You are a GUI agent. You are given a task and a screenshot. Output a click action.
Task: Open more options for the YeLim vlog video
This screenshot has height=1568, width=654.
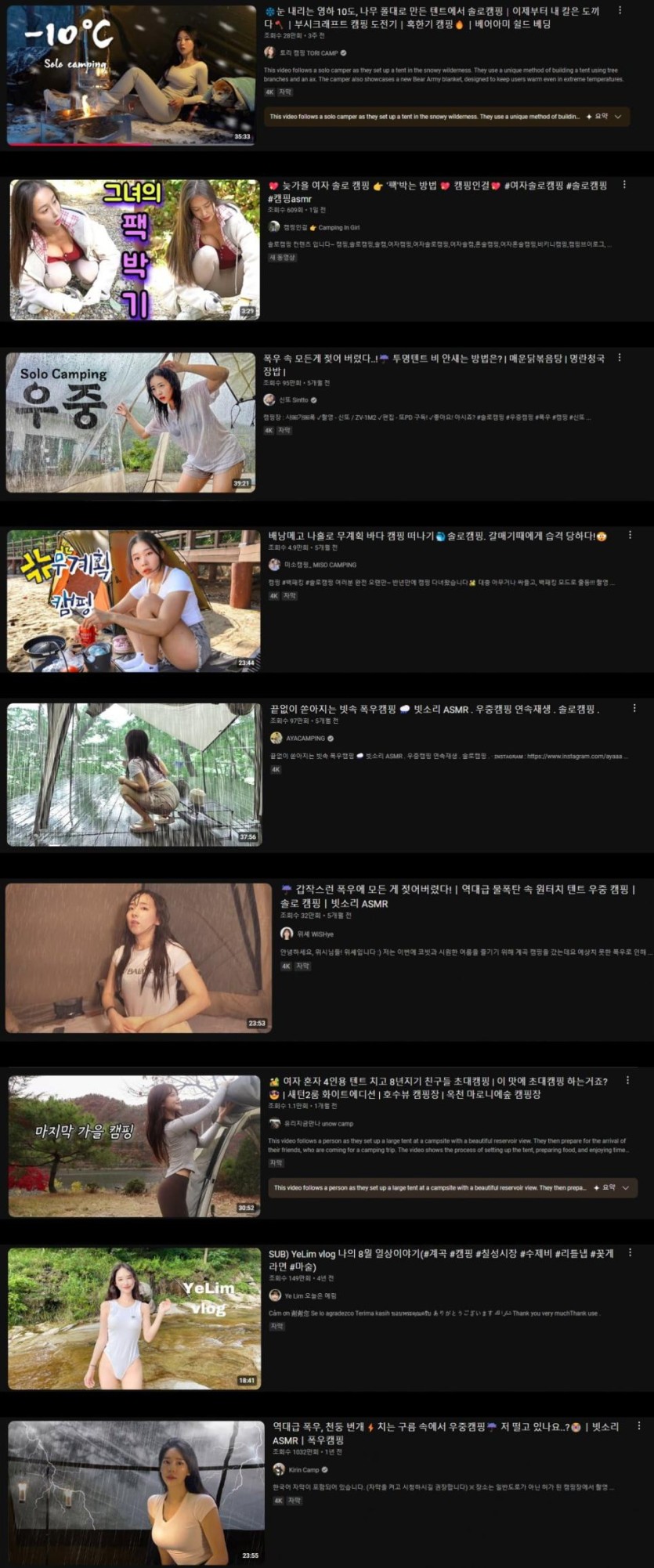(x=628, y=1253)
